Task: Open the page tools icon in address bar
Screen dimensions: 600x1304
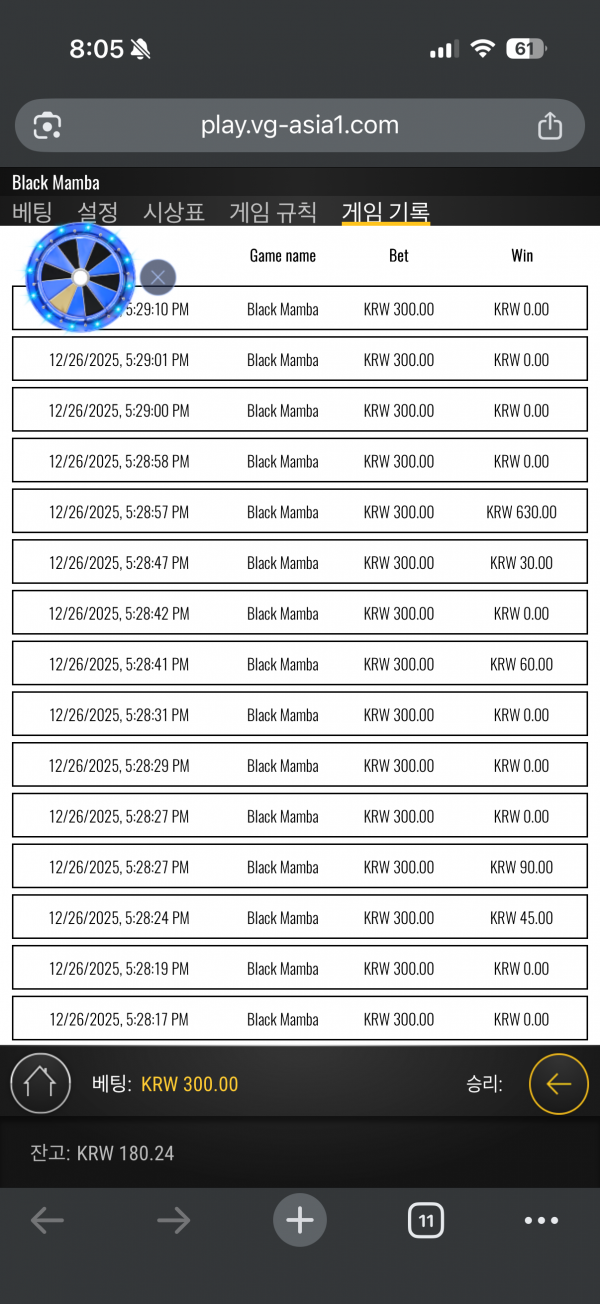Action: [x=47, y=125]
